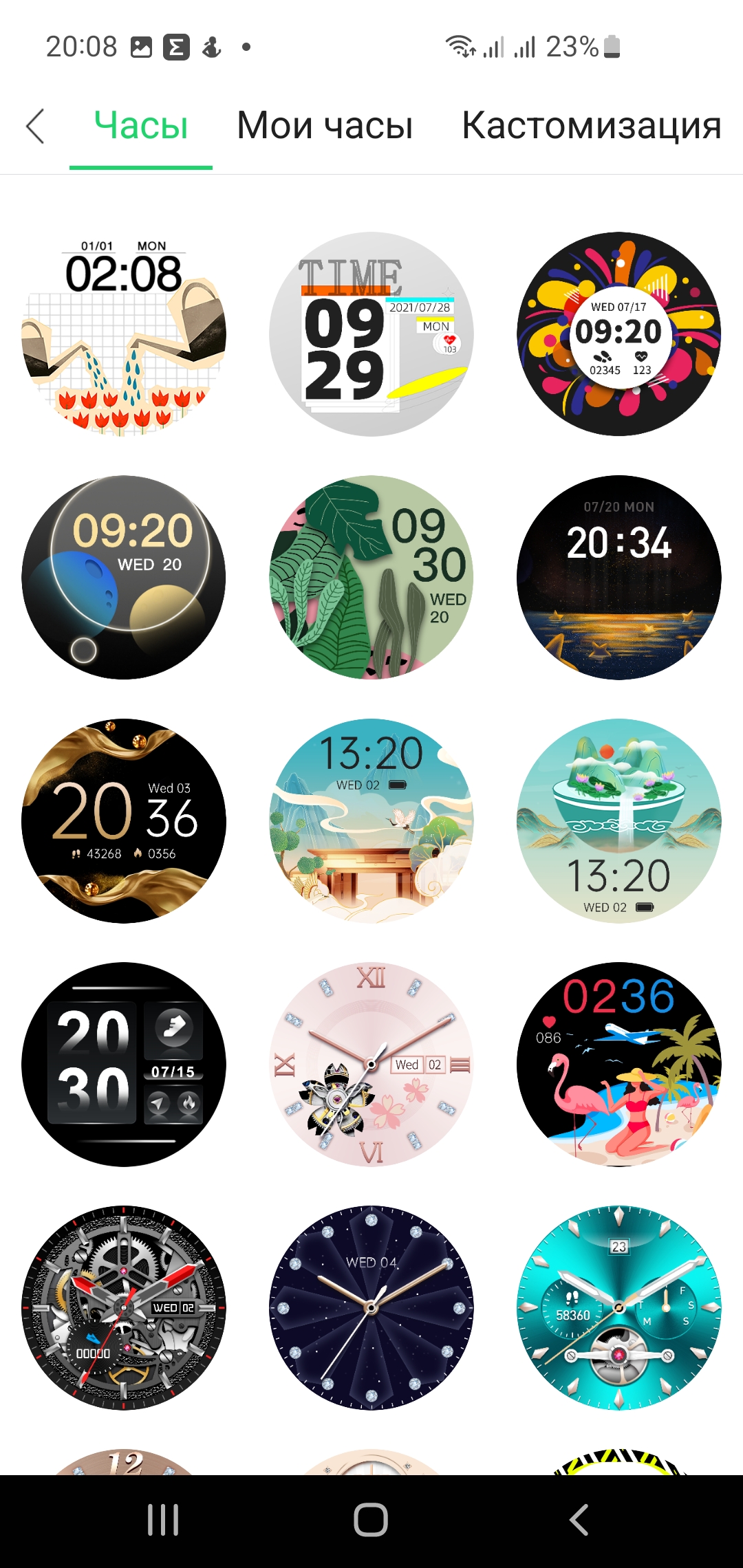
Task: Open the pink Roman numeral analog watch face
Action: pos(371,1065)
